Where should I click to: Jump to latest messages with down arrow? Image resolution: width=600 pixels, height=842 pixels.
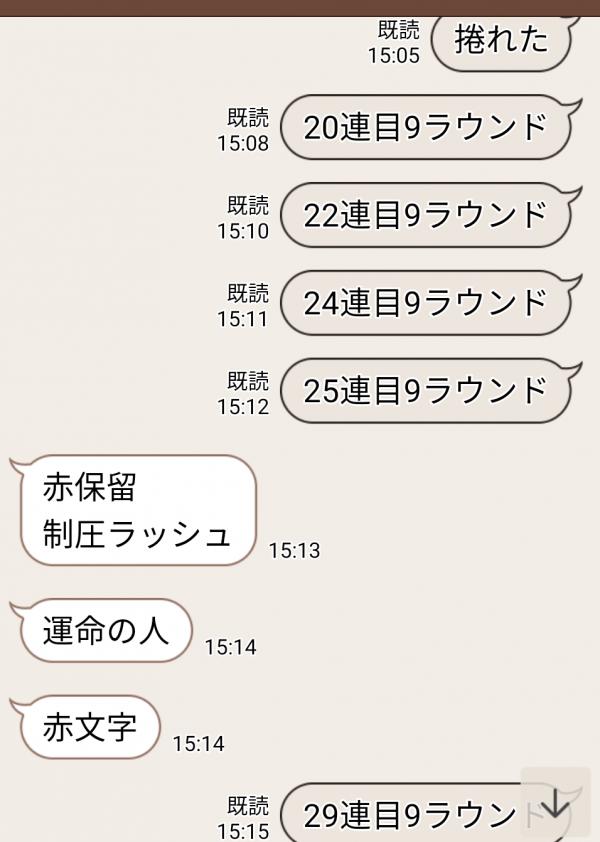(555, 802)
